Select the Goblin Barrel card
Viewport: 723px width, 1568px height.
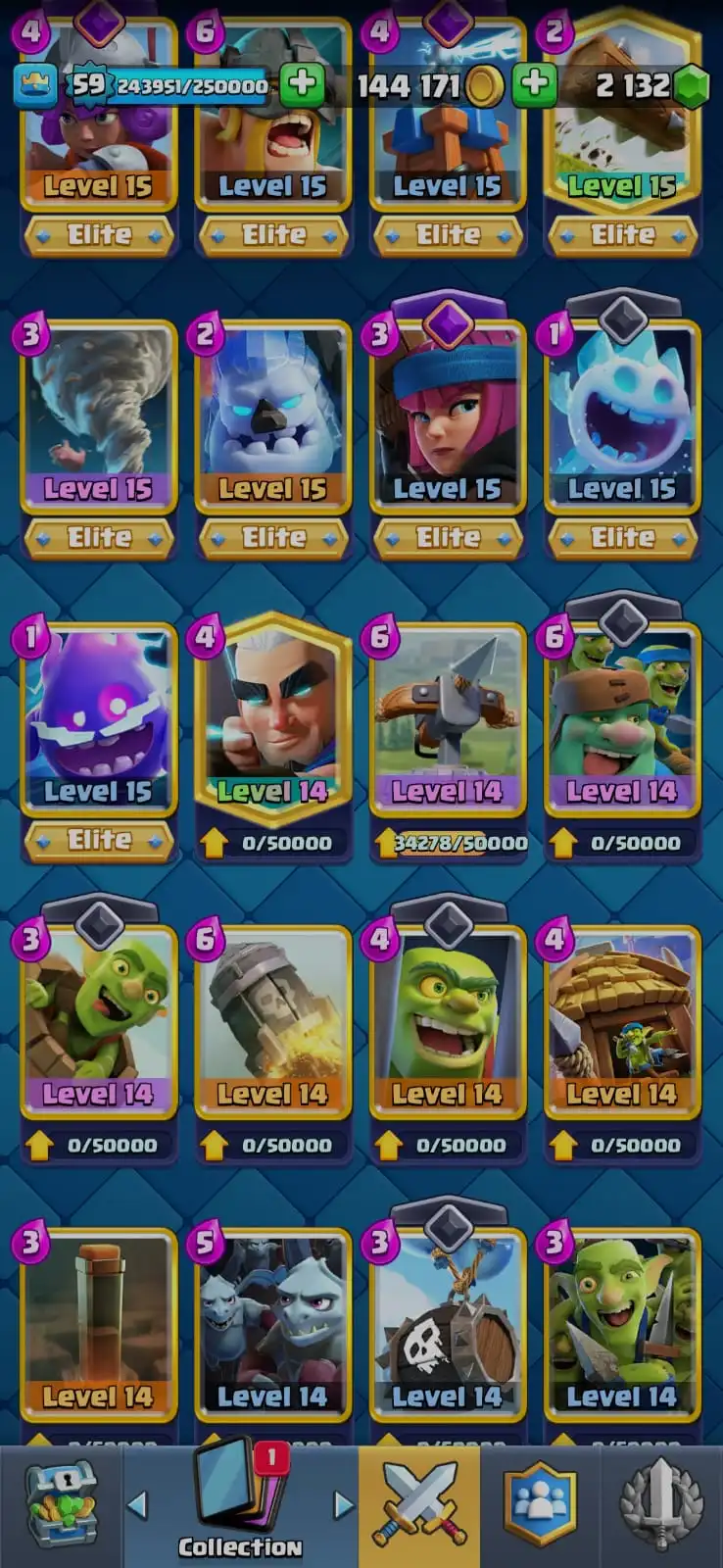448,1323
